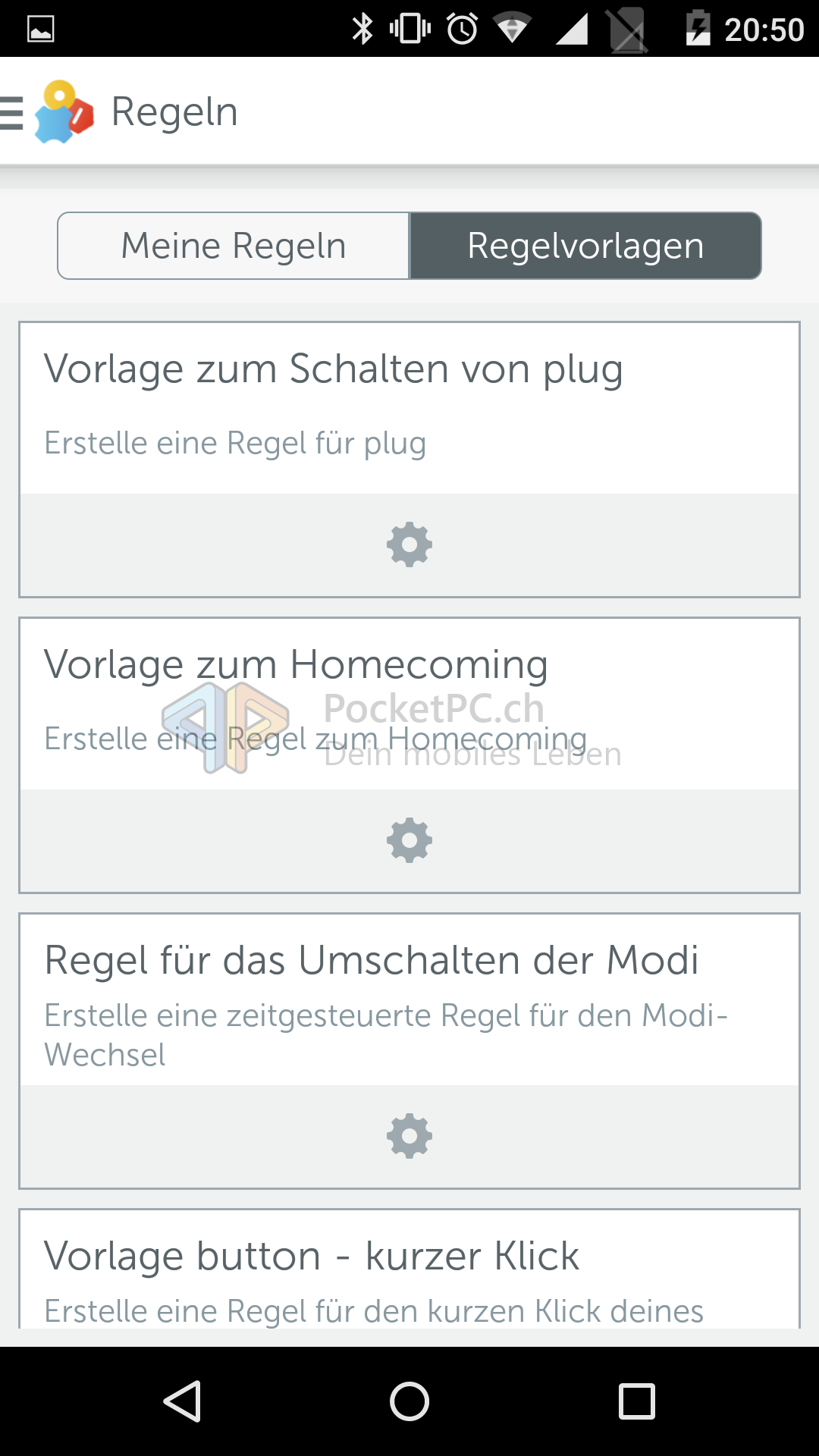
Task: Open recent apps overview
Action: pyautogui.click(x=636, y=1401)
